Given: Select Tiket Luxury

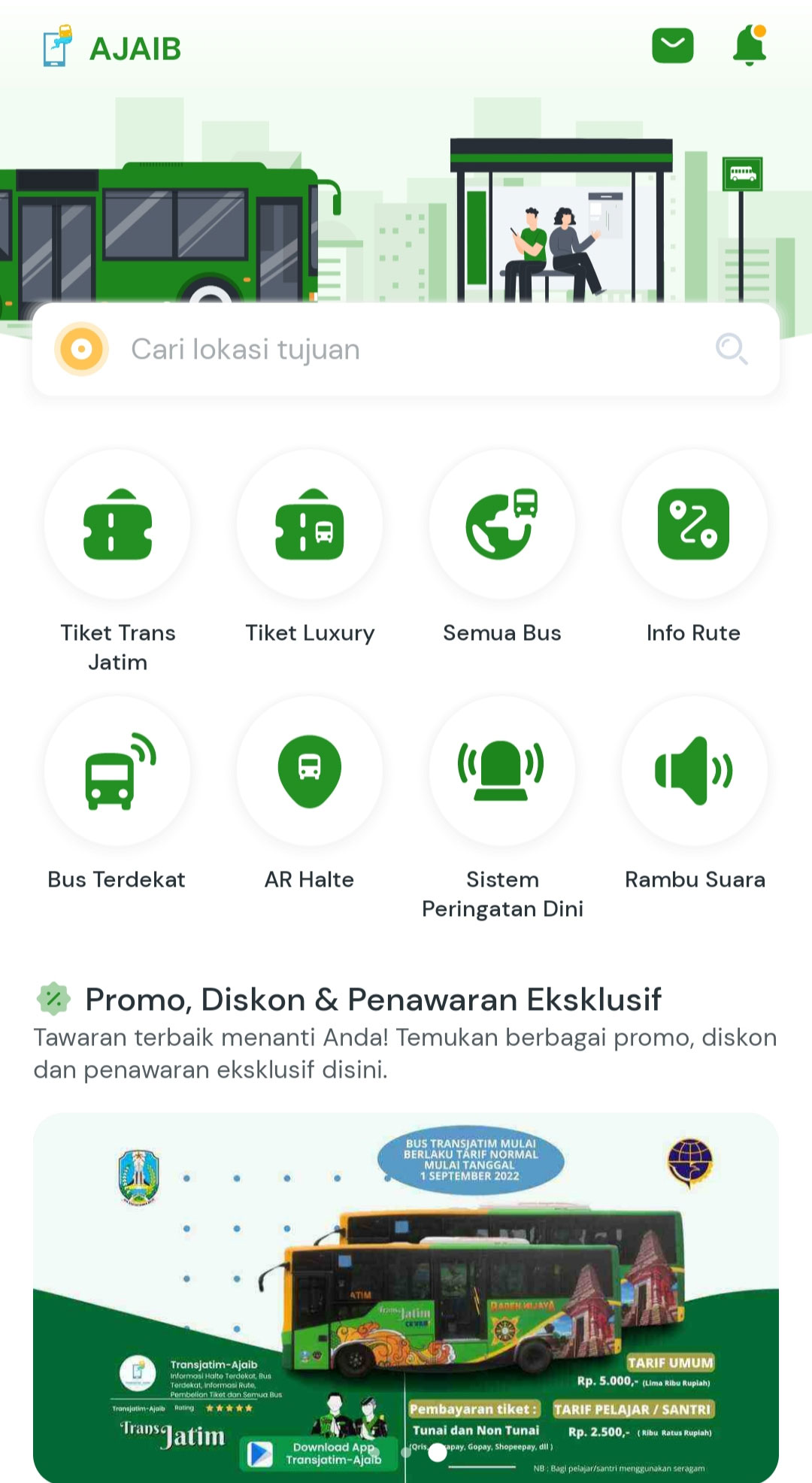Looking at the screenshot, I should pyautogui.click(x=310, y=525).
